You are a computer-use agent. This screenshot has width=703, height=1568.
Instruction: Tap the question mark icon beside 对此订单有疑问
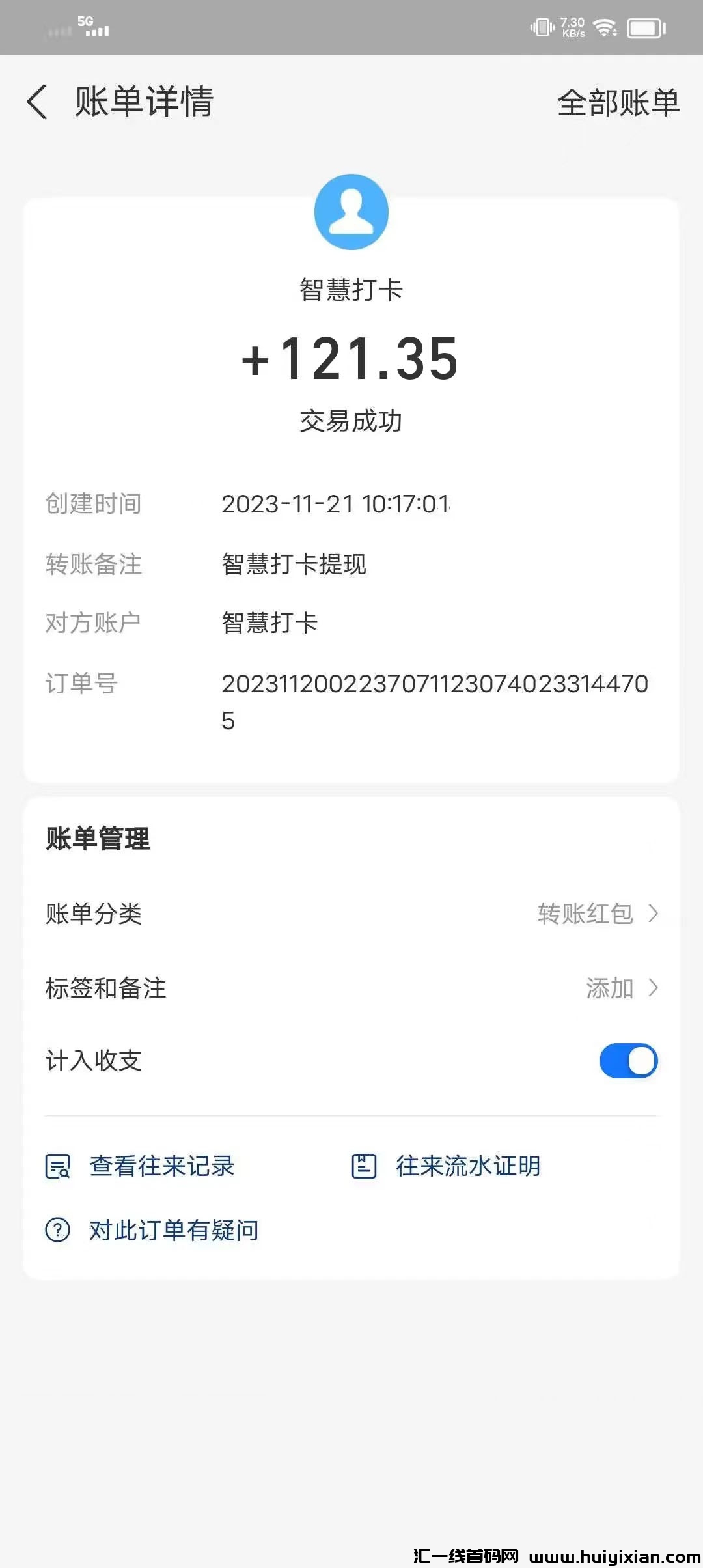click(57, 1229)
